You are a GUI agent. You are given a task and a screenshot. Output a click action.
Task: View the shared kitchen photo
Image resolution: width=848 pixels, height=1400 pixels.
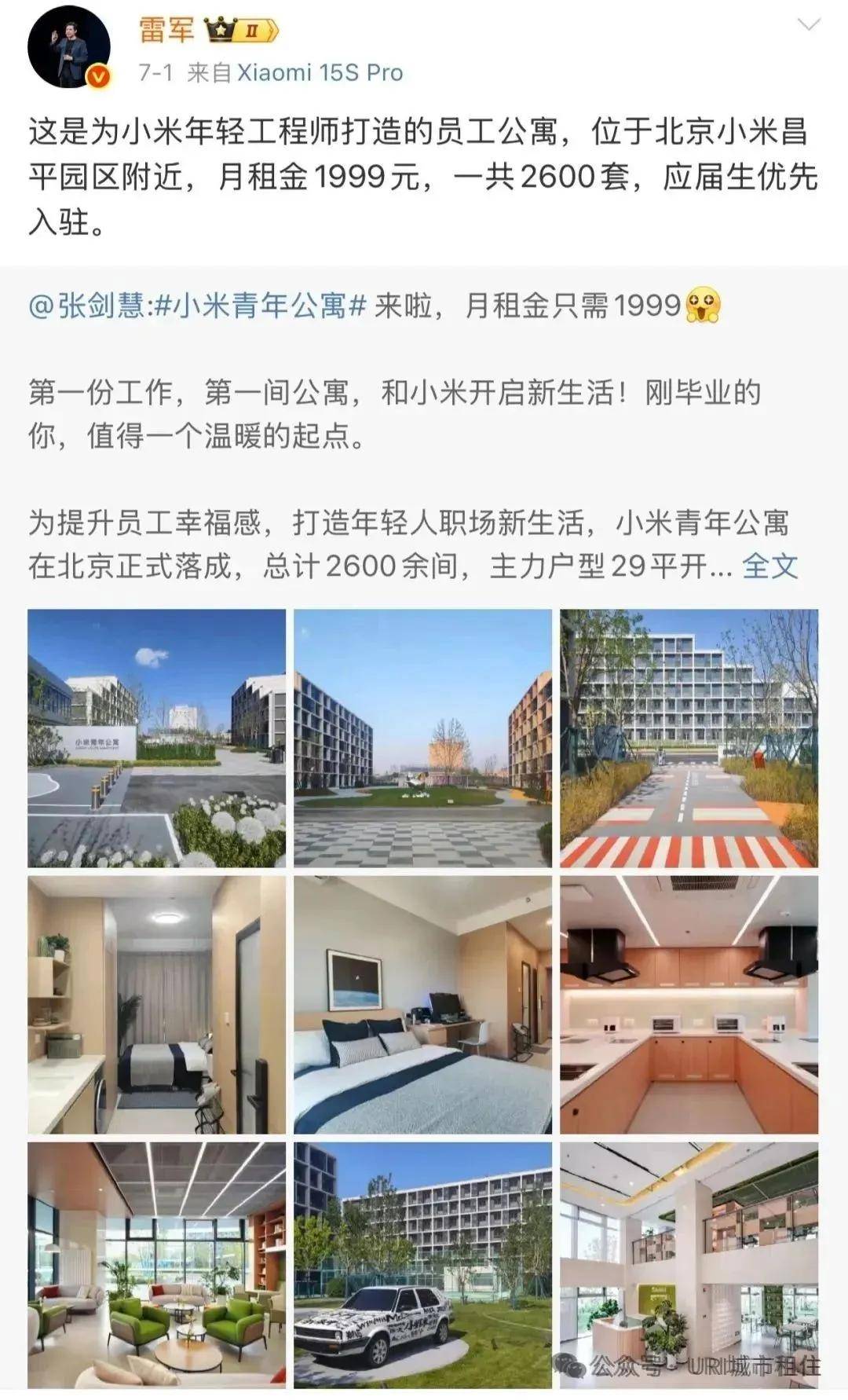(689, 1005)
